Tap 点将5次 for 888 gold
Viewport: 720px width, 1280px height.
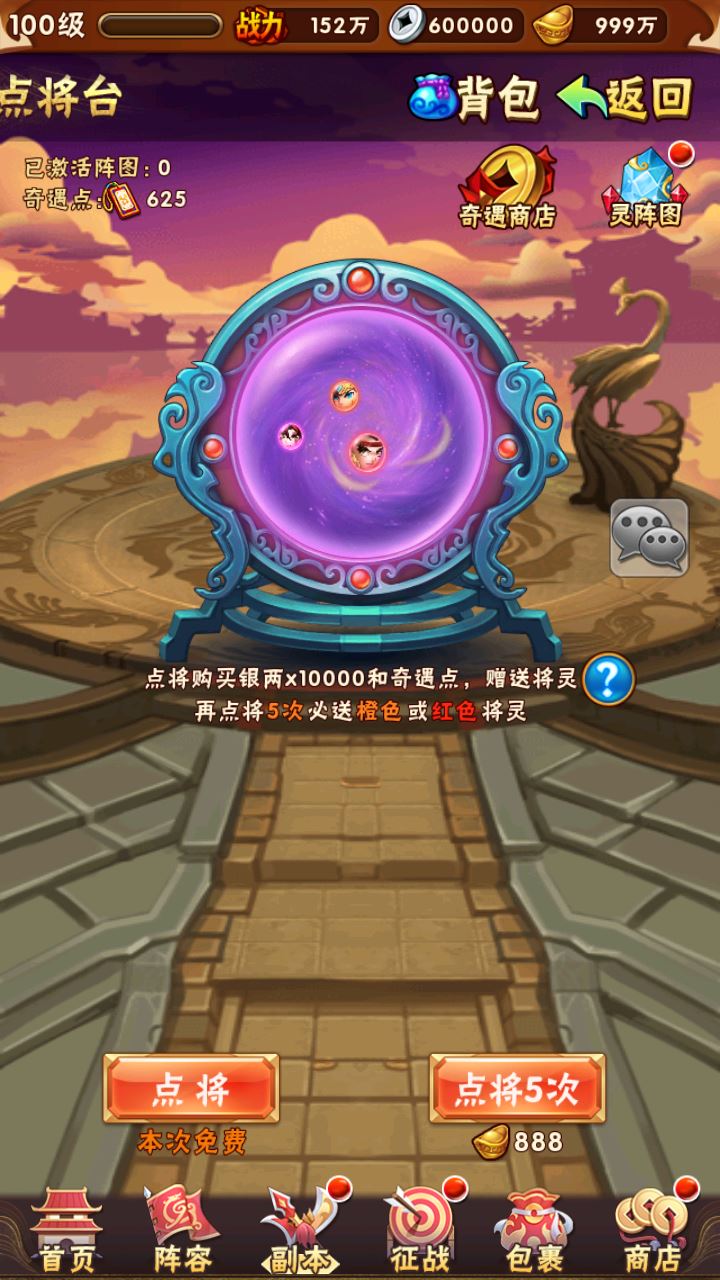[517, 1089]
